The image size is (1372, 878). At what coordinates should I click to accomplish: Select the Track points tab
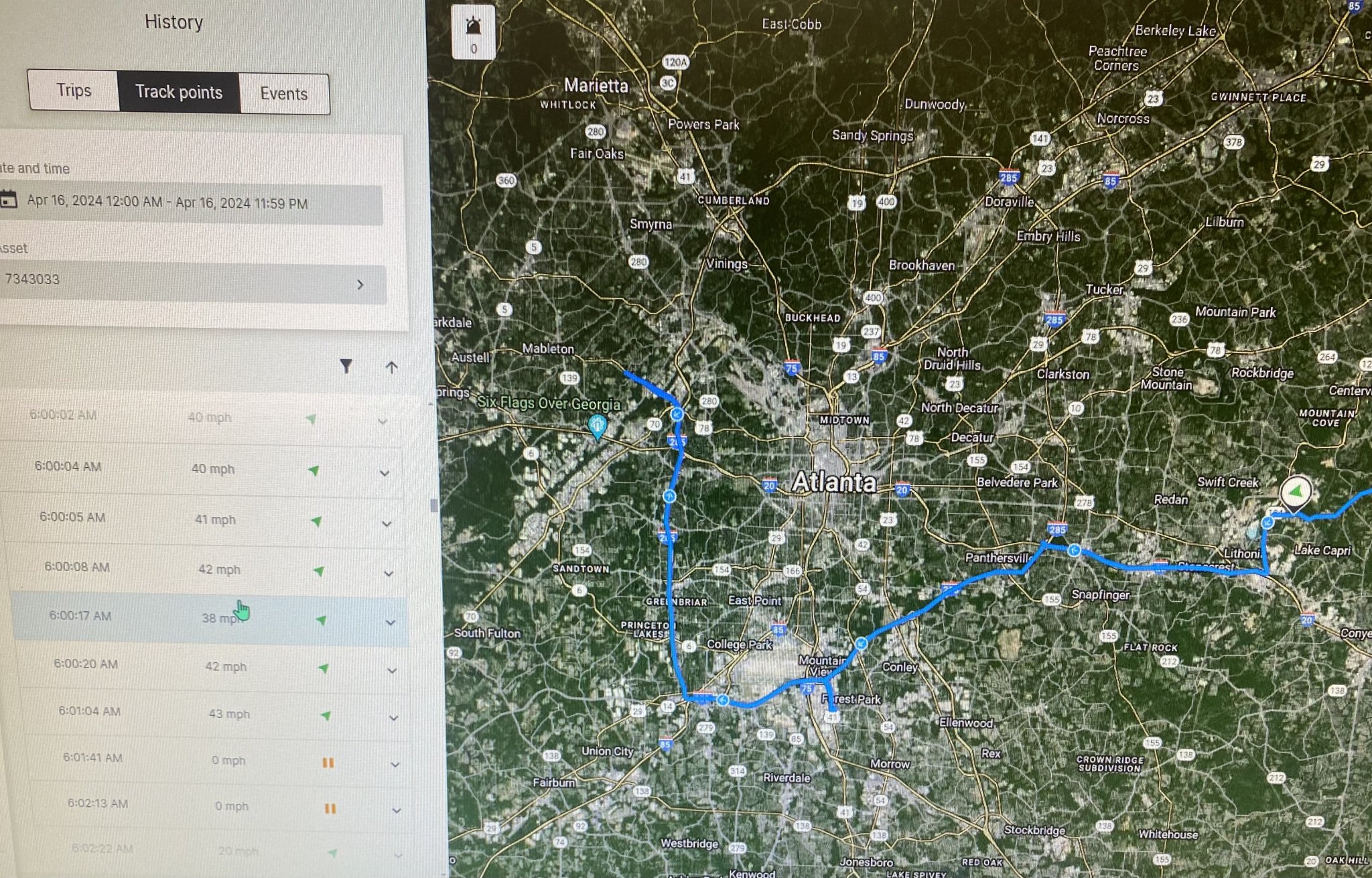pyautogui.click(x=178, y=92)
